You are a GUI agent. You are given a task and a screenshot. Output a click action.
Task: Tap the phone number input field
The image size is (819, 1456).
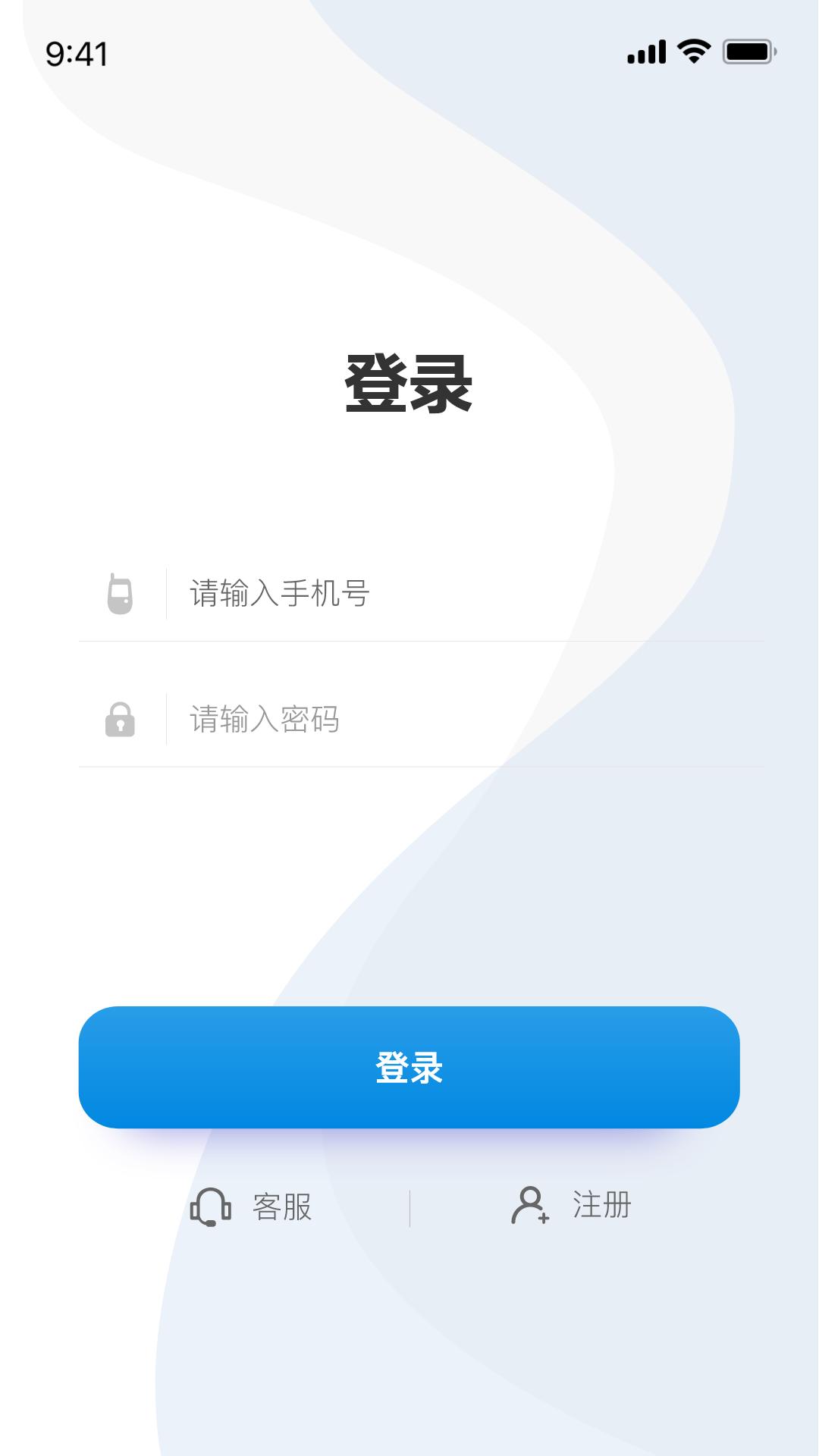455,594
